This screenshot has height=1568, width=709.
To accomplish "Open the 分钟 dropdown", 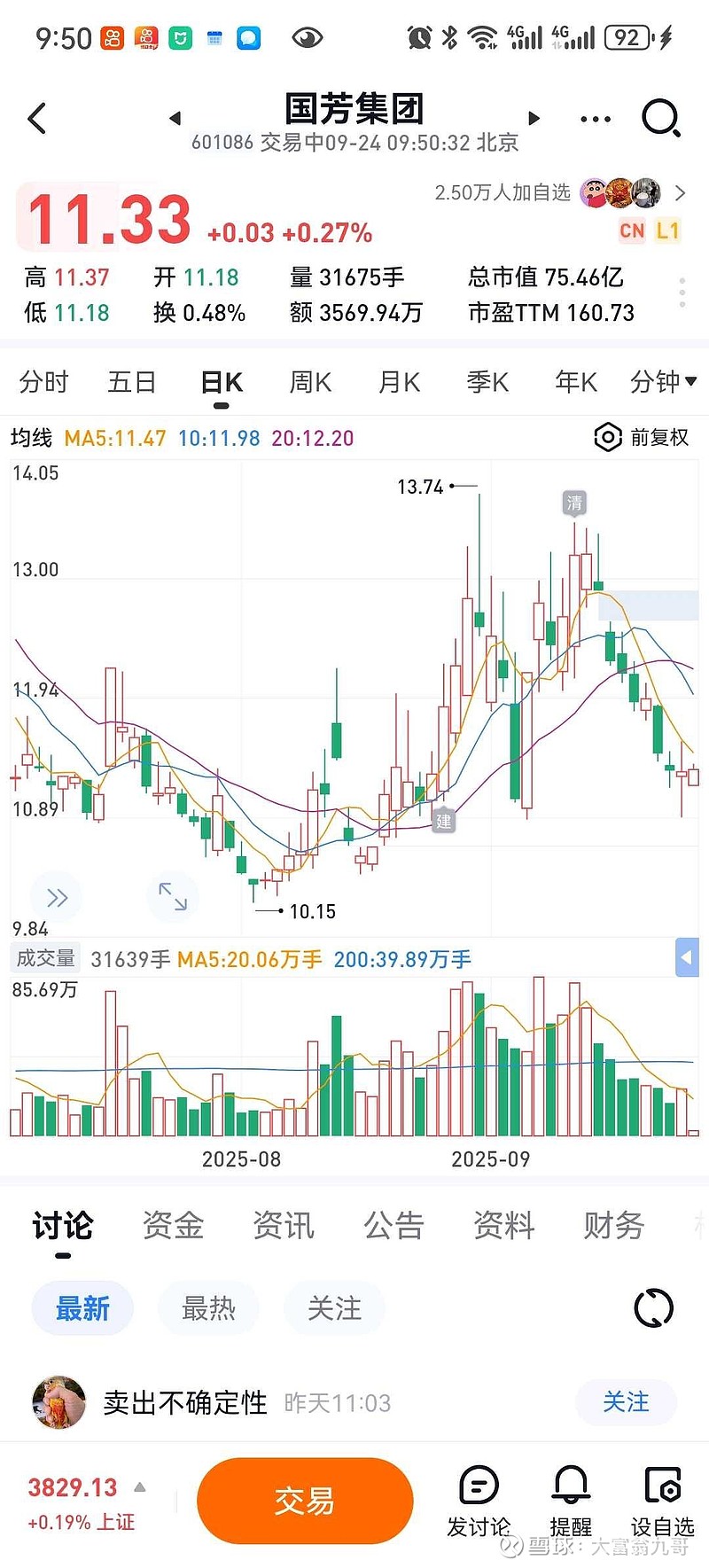I will pos(662,382).
